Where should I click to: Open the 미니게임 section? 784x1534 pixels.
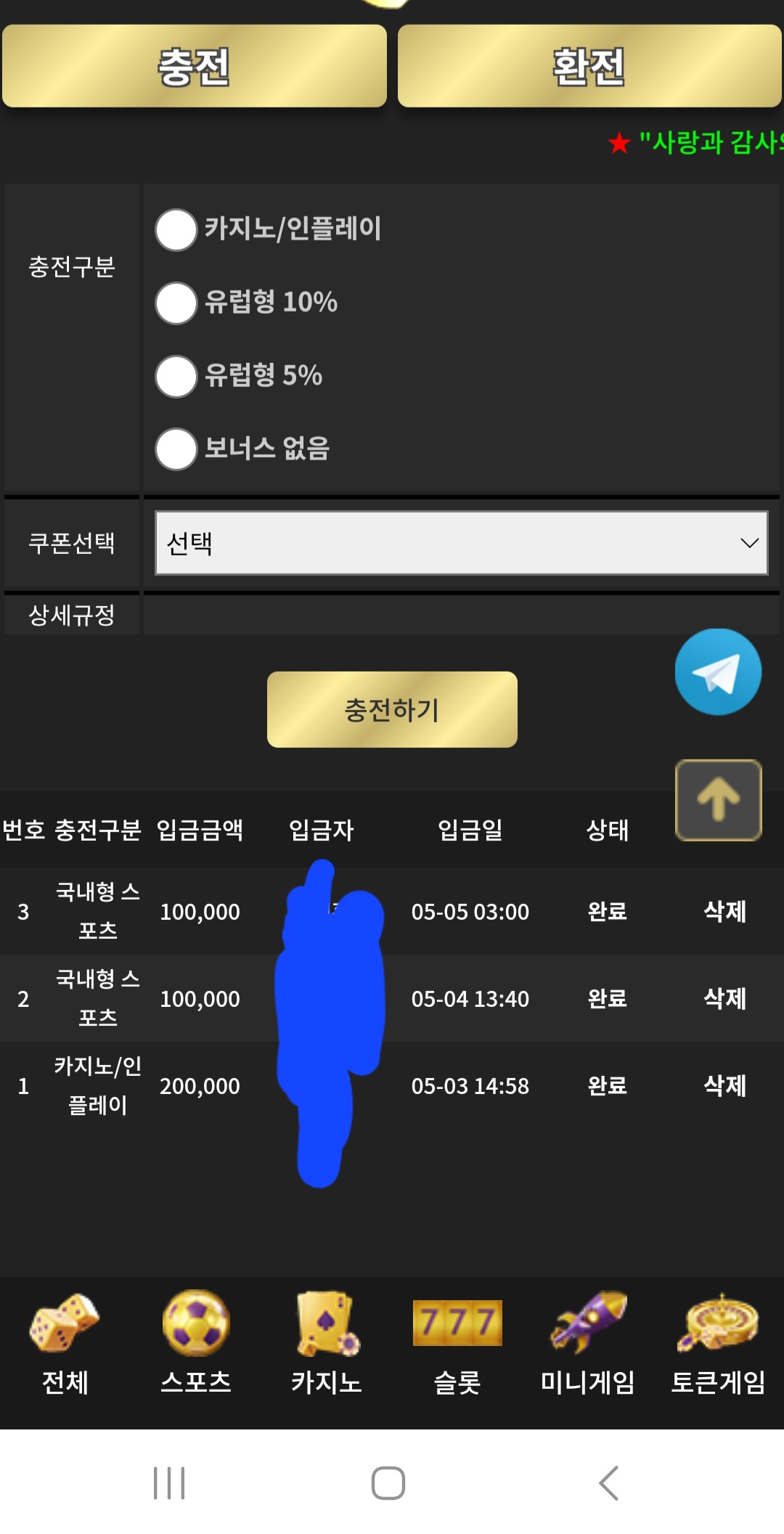tap(588, 1343)
